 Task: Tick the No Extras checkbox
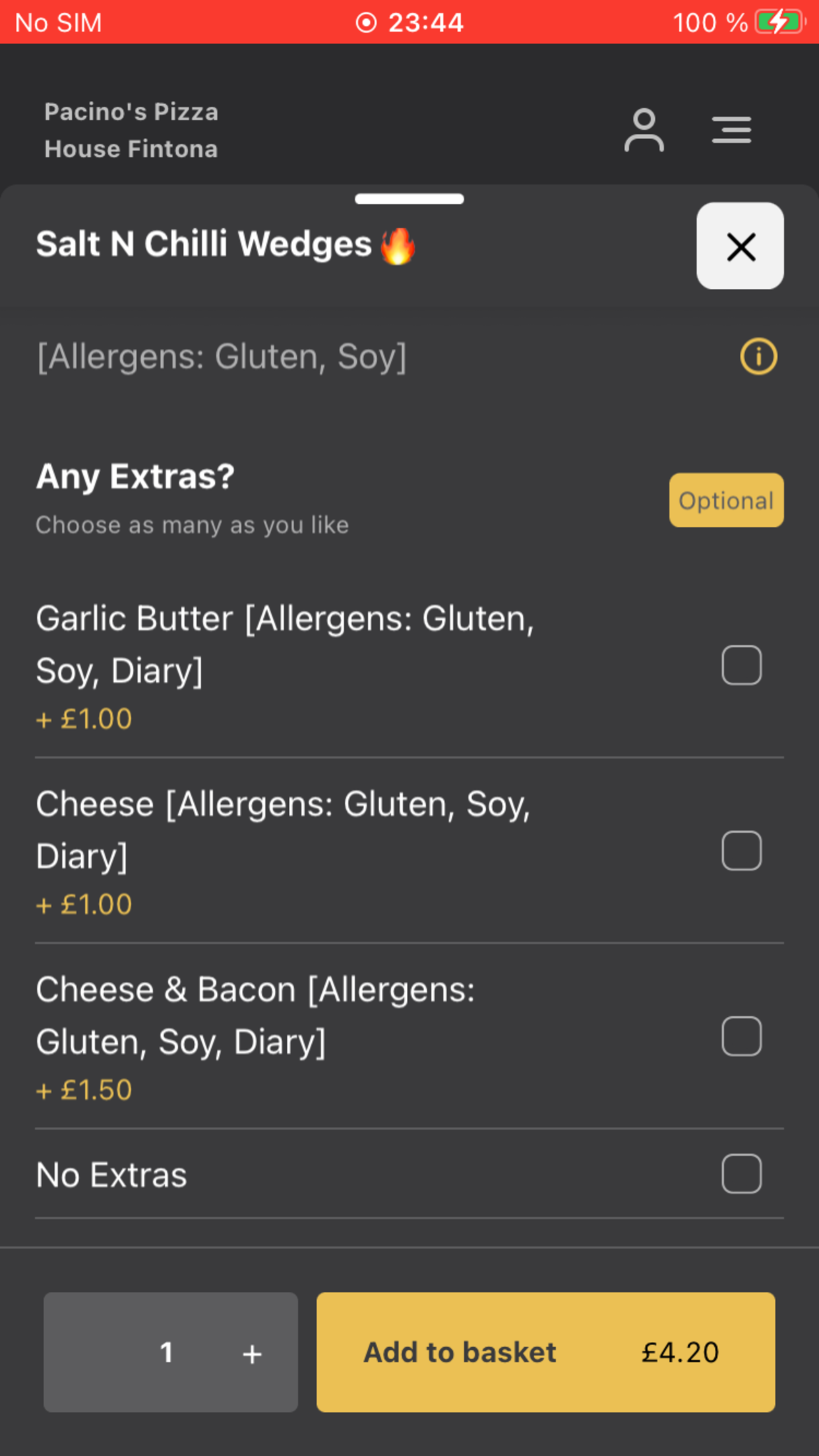point(741,1174)
